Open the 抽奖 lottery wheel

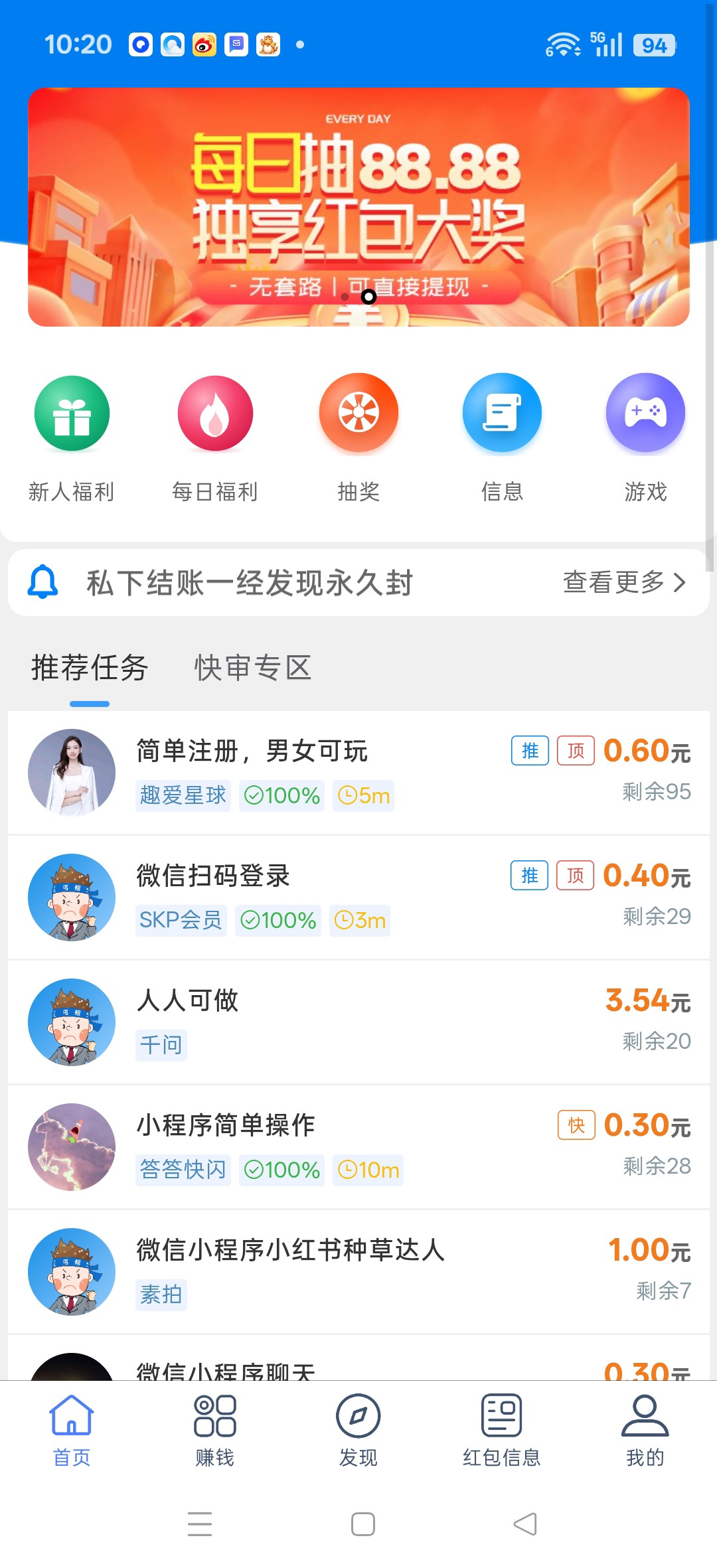point(358,413)
